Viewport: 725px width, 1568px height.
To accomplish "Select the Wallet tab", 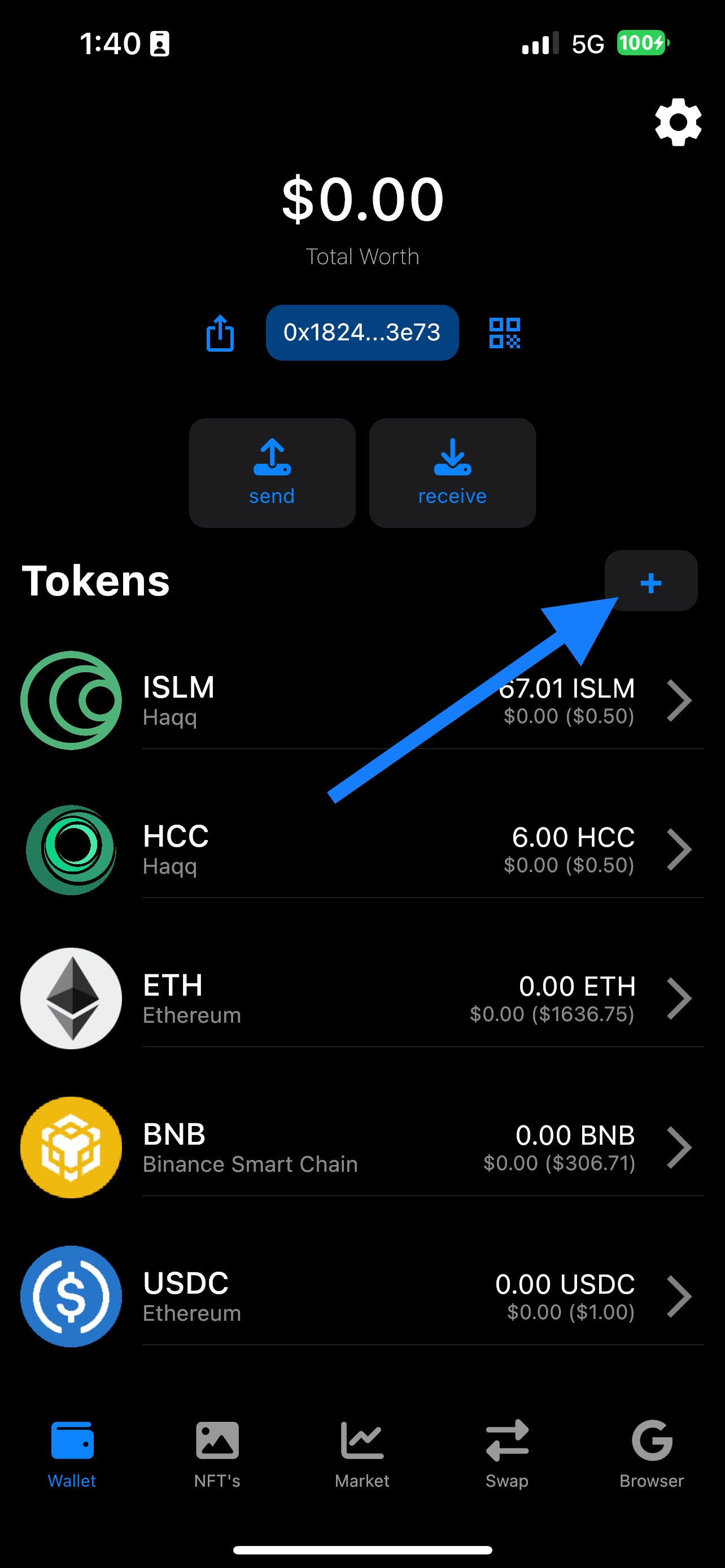I will (x=72, y=1453).
